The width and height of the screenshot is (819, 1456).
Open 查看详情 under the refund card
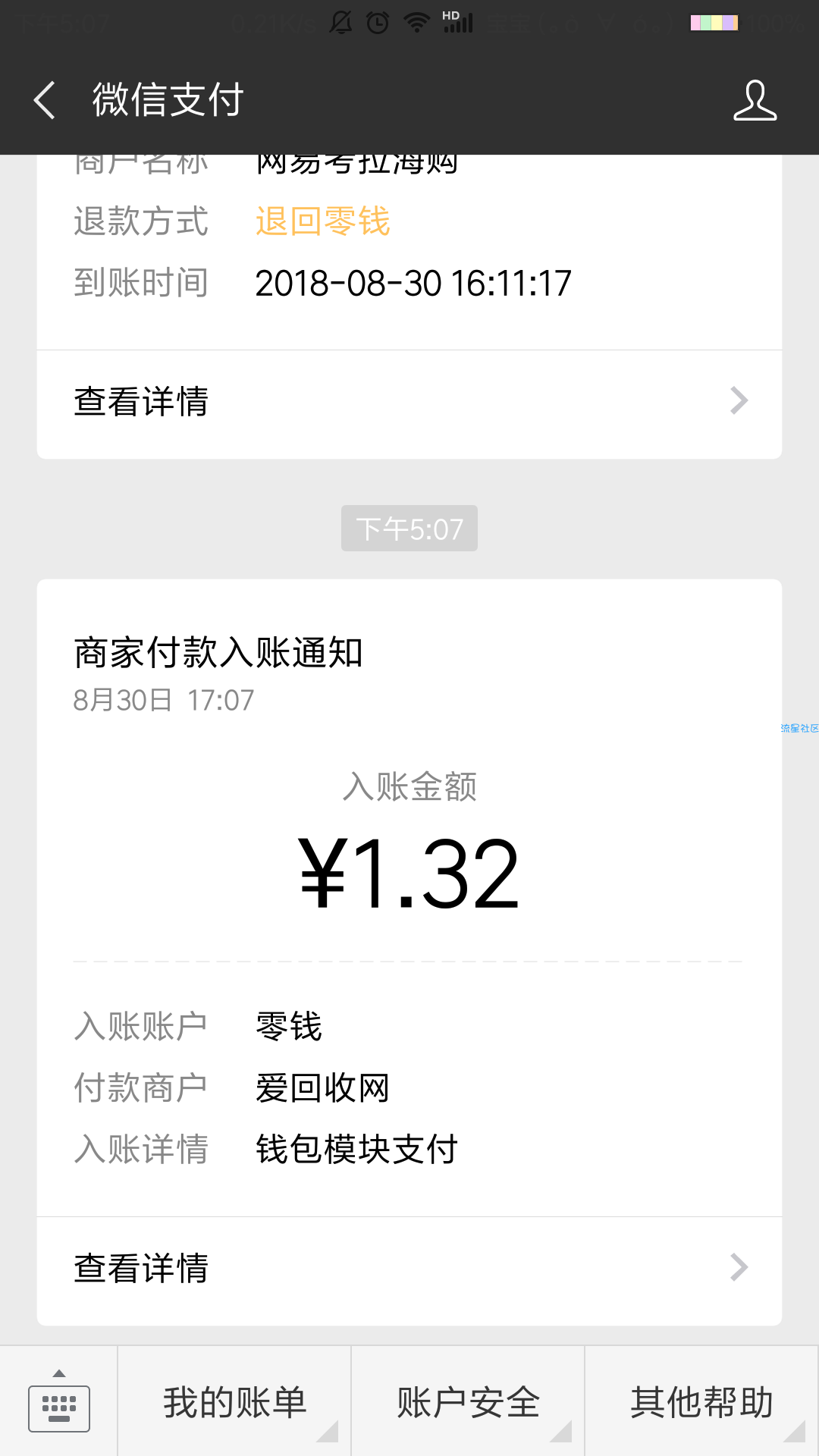[x=409, y=401]
